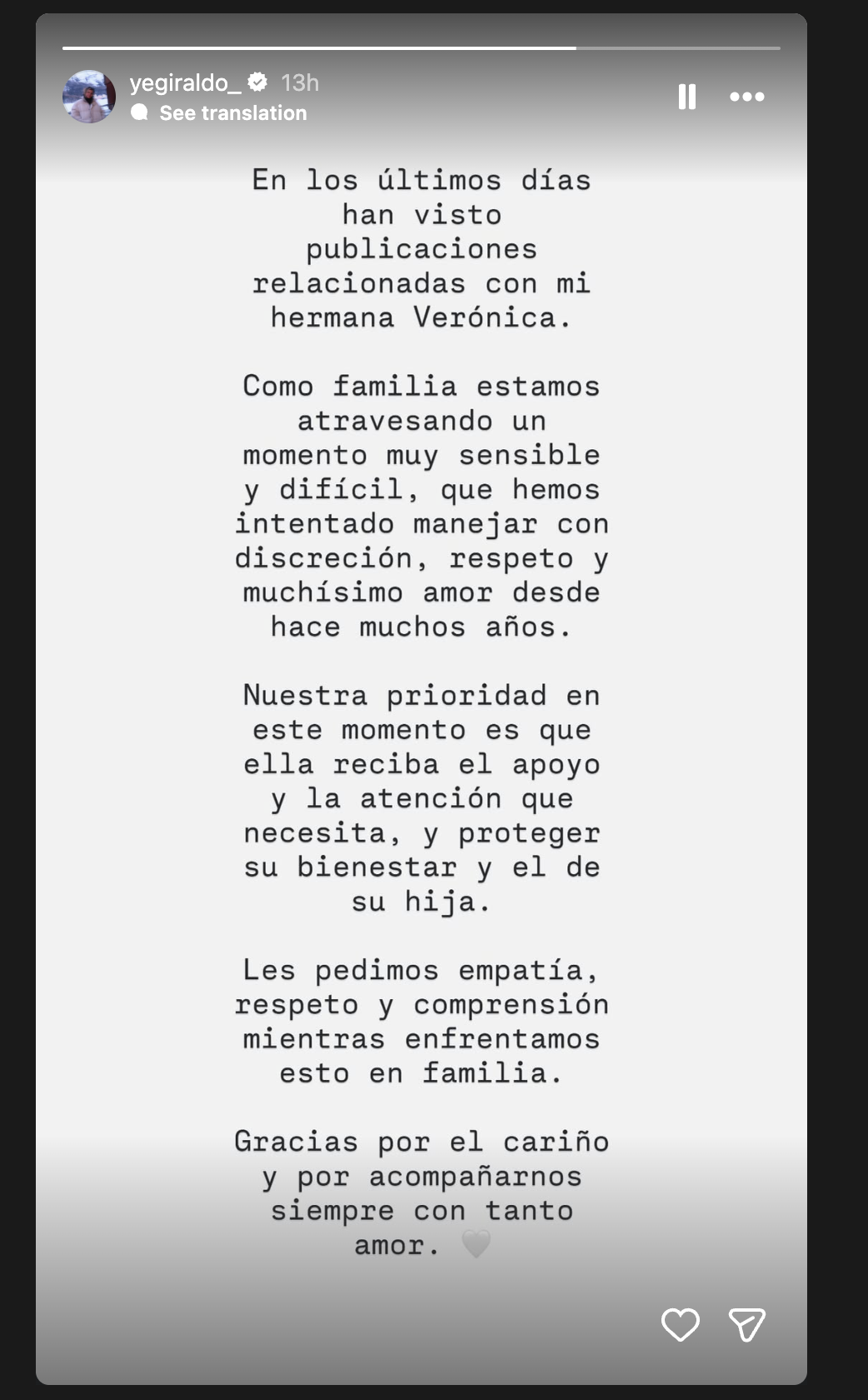Viewport: 868px width, 1400px height.
Task: Toggle the story to paused state
Action: 686,97
